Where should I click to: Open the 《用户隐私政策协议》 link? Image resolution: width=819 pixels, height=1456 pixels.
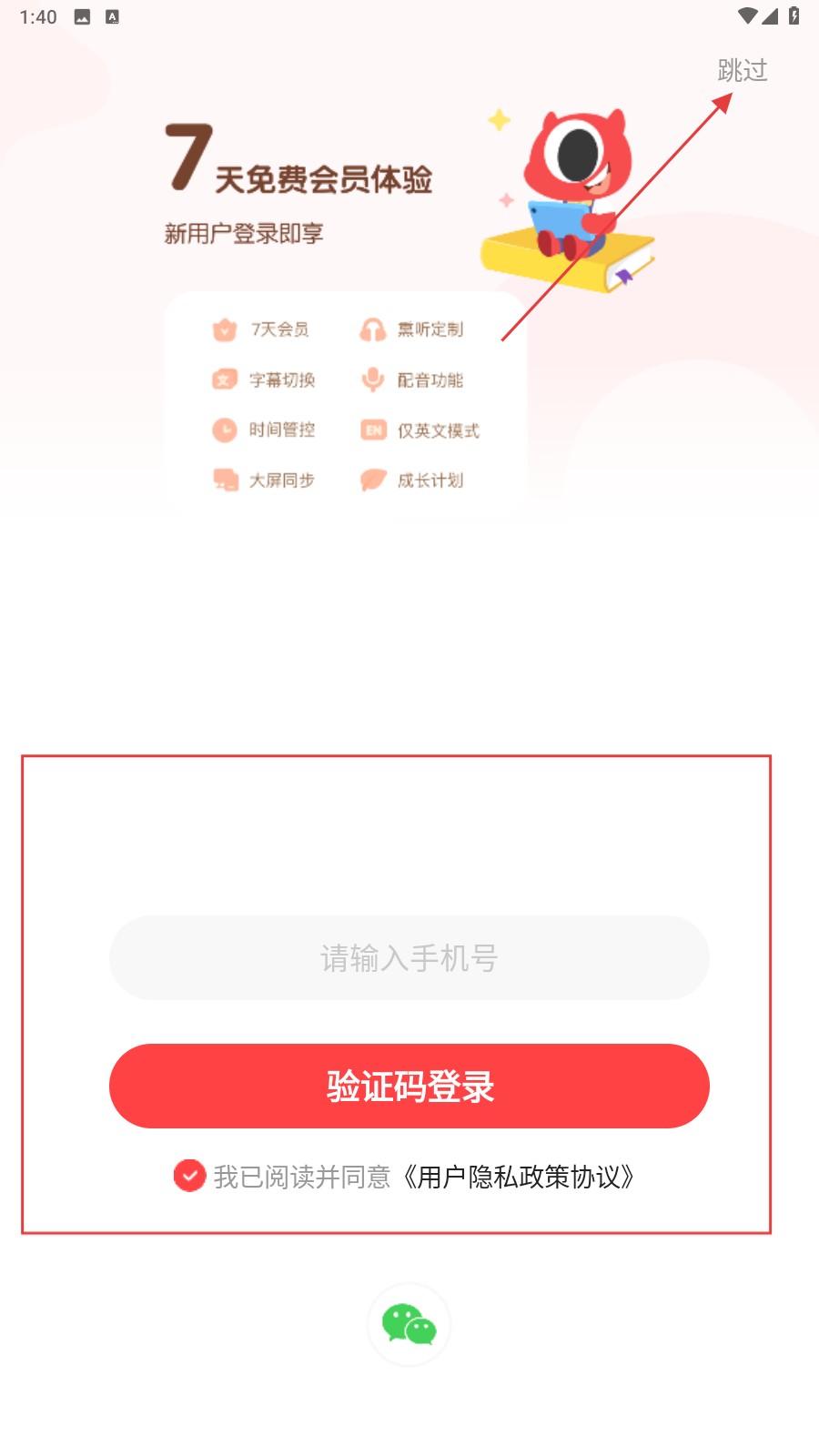click(519, 1177)
